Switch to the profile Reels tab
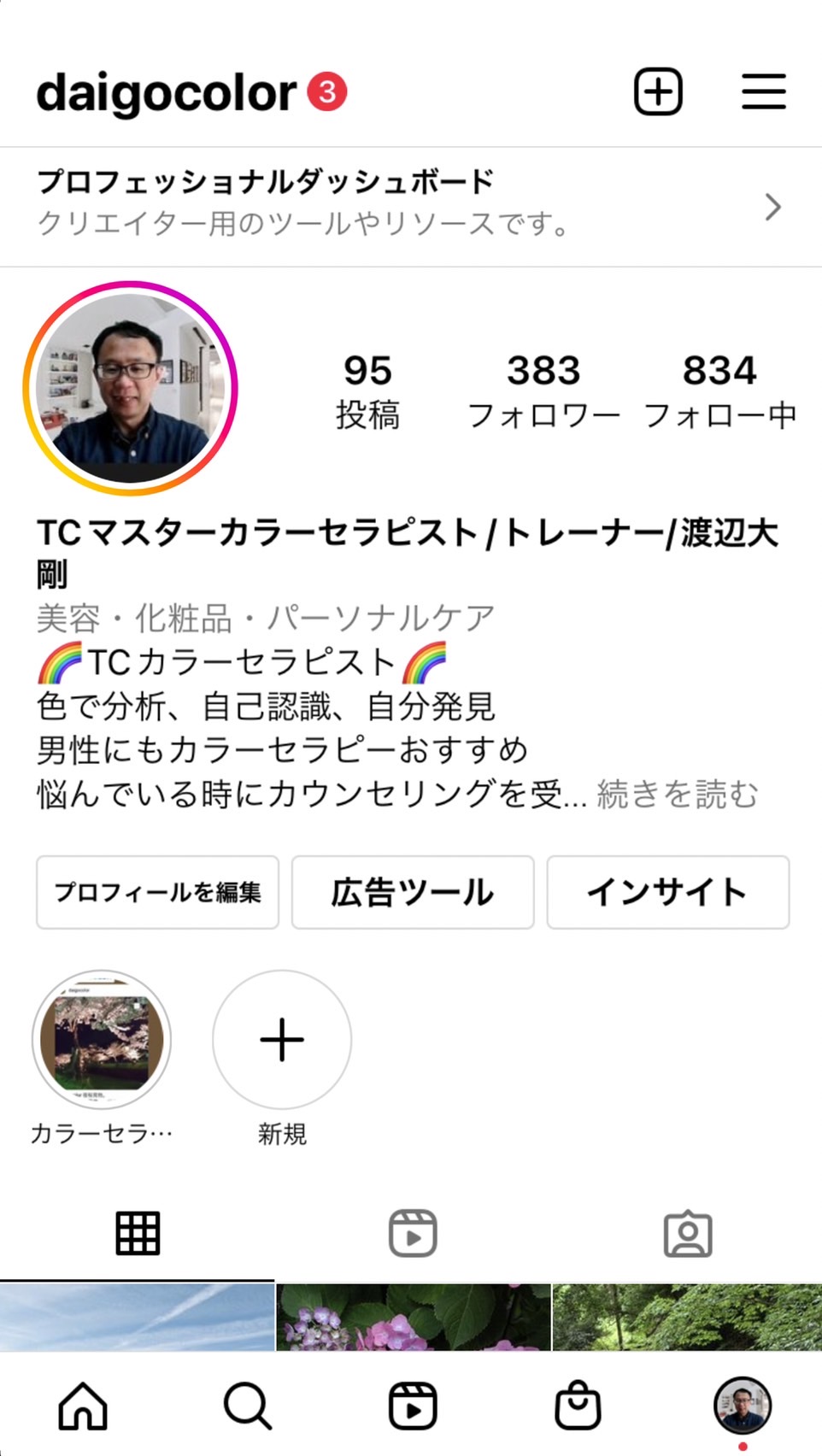 point(413,1234)
